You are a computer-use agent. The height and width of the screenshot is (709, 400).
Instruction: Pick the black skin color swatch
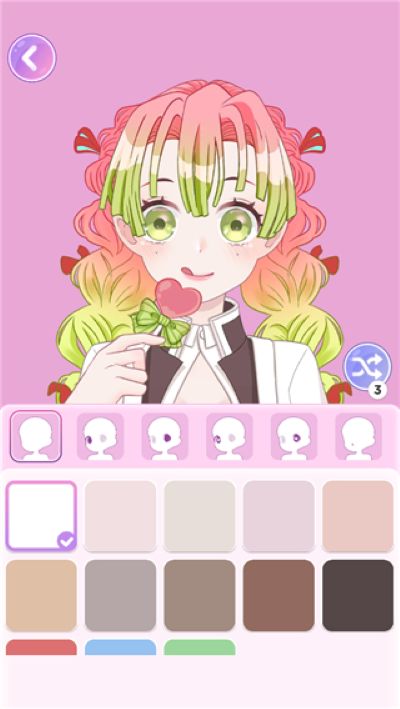coord(358,595)
